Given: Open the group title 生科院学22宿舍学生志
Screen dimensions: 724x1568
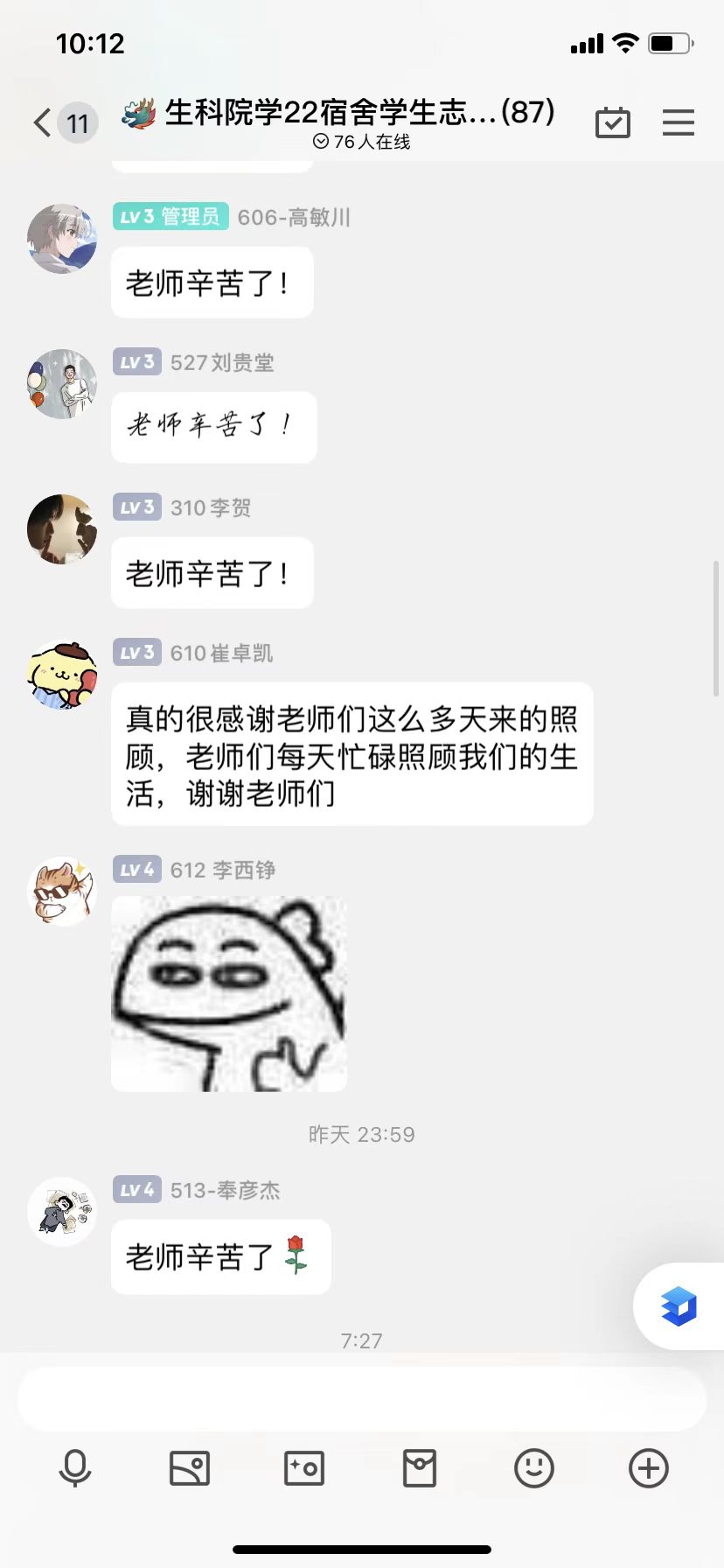Looking at the screenshot, I should tap(359, 114).
